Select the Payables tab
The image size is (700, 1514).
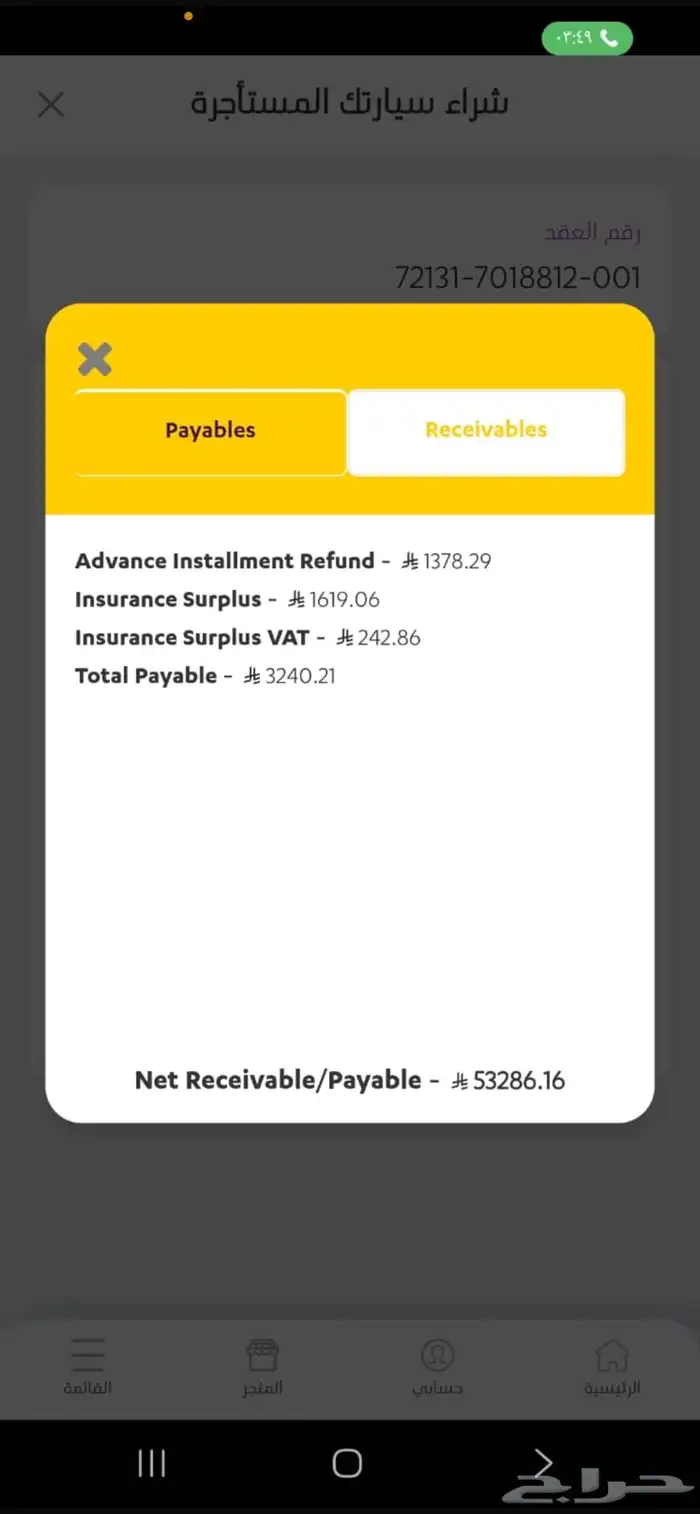[210, 431]
